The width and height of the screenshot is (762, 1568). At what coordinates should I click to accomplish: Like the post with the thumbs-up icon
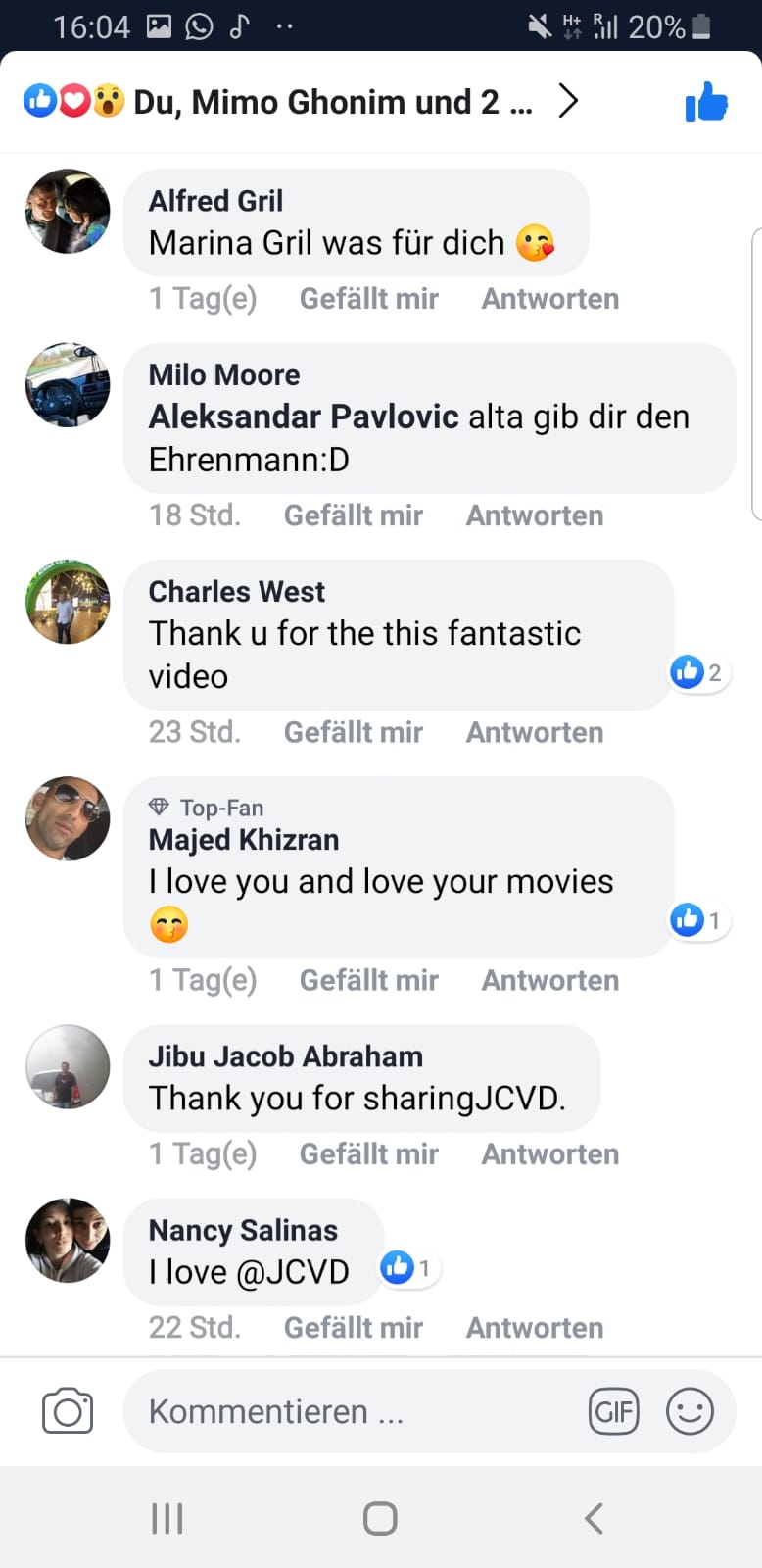point(706,101)
